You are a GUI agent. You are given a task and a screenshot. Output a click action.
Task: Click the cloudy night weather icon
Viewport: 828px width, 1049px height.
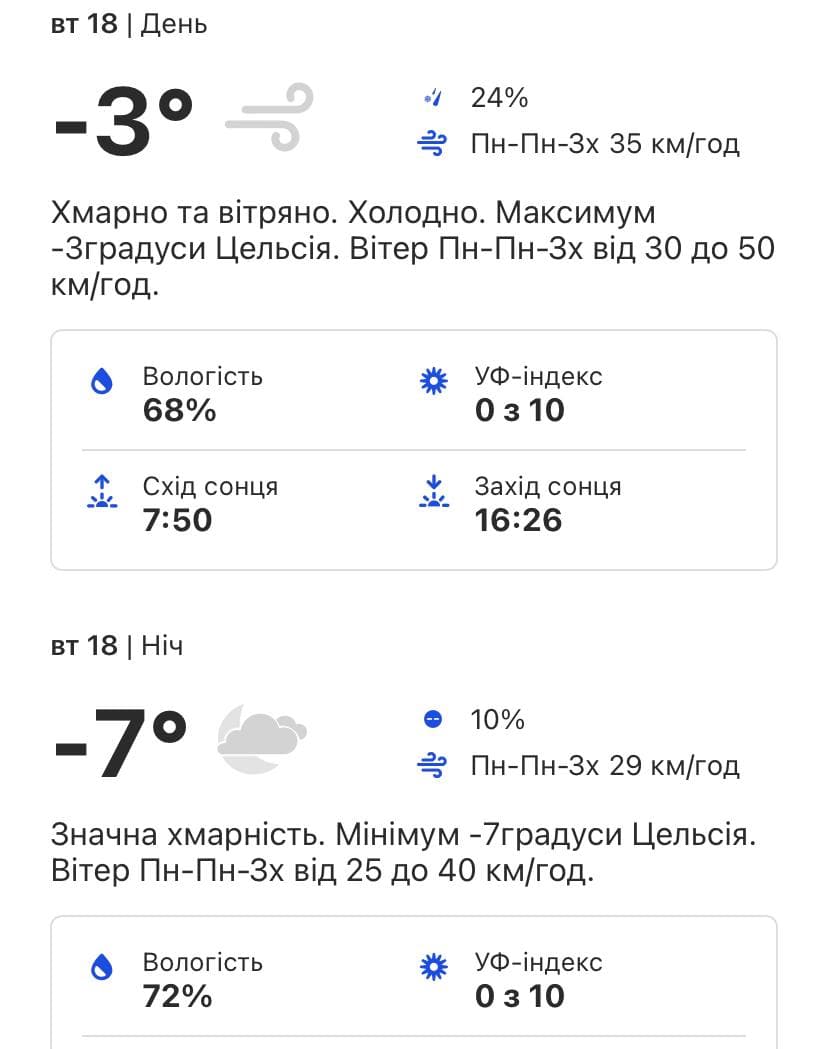pos(262,738)
